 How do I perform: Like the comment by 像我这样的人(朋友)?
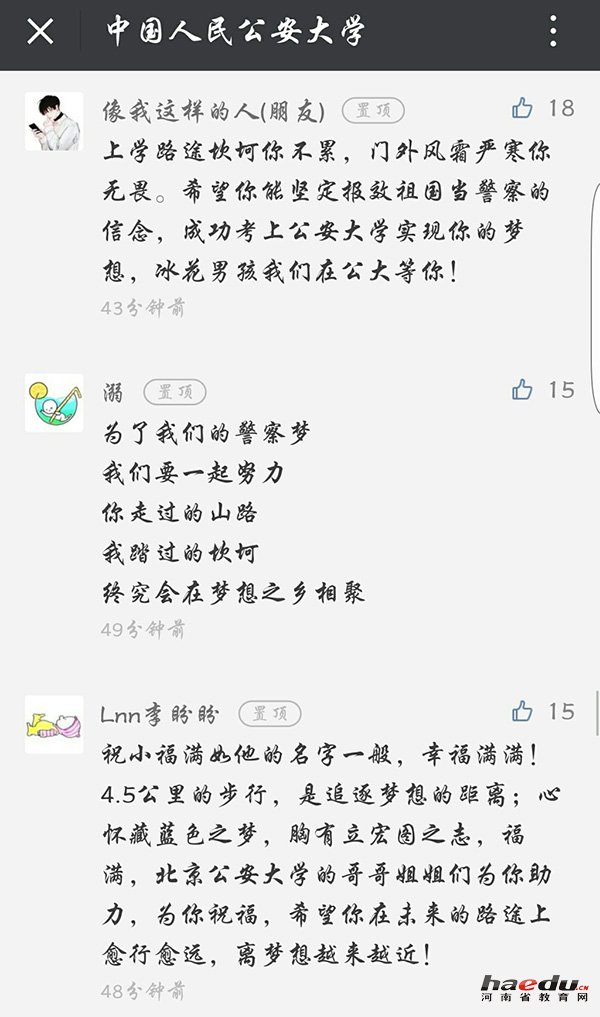(522, 109)
